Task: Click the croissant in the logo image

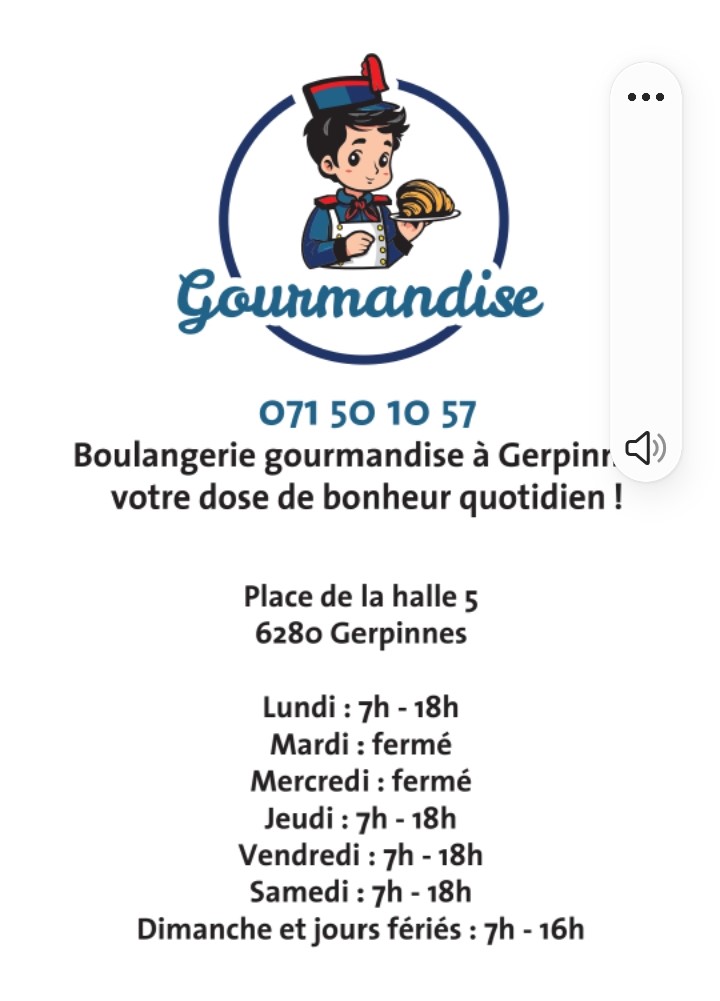Action: click(424, 197)
